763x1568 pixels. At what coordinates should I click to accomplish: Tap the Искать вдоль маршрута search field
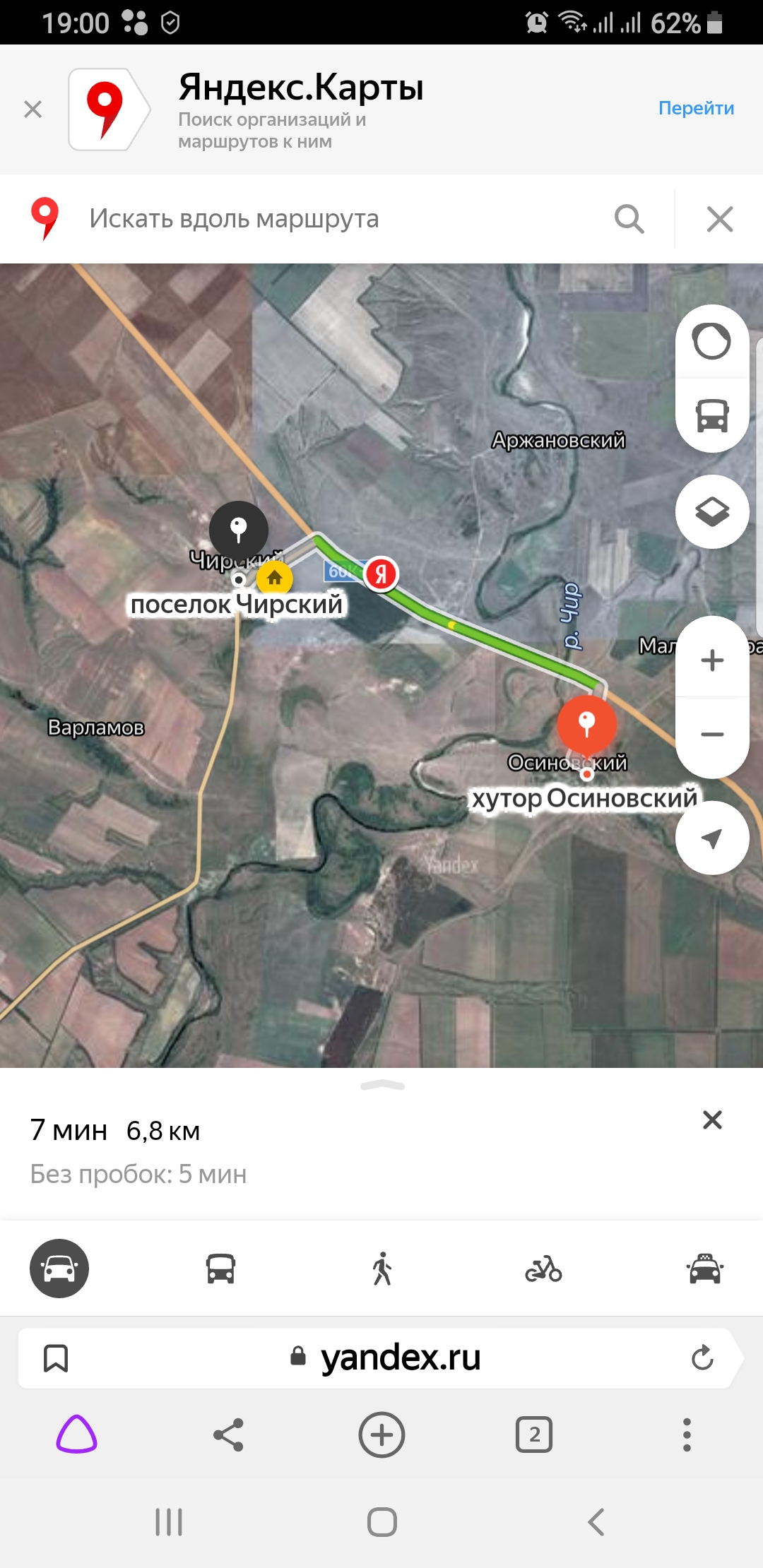pyautogui.click(x=339, y=219)
